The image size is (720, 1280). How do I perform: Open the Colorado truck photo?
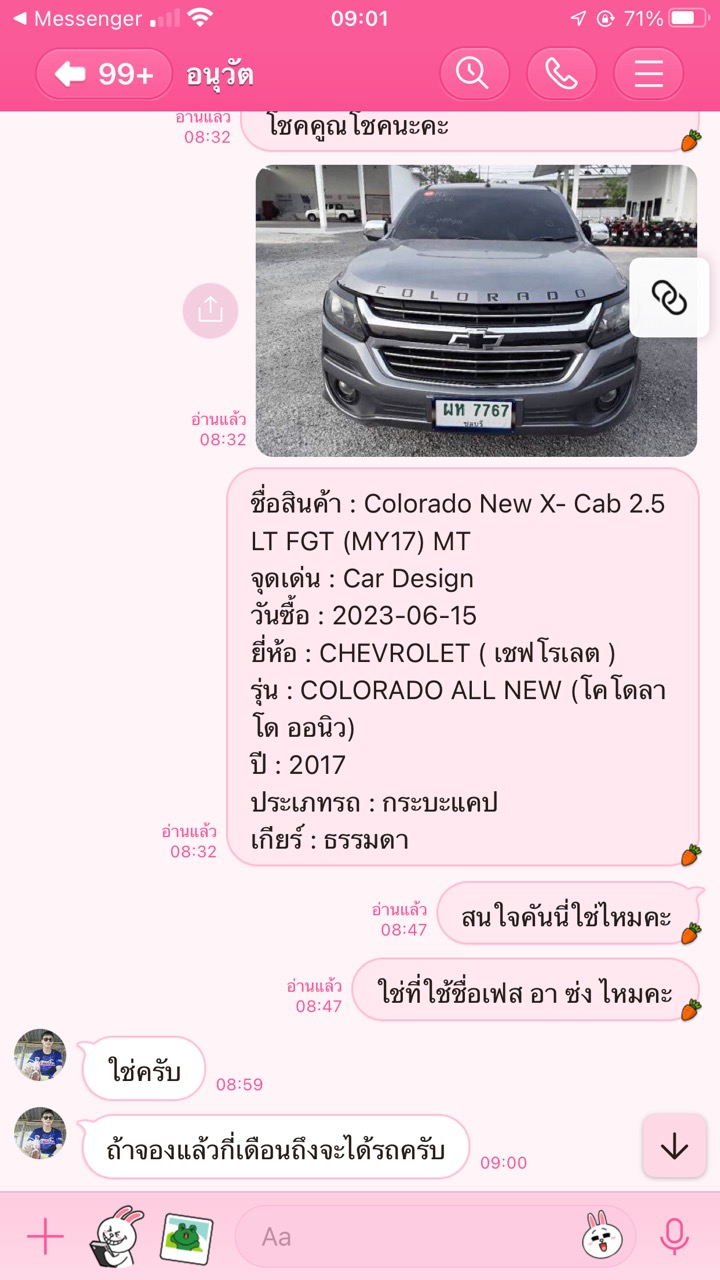click(476, 311)
